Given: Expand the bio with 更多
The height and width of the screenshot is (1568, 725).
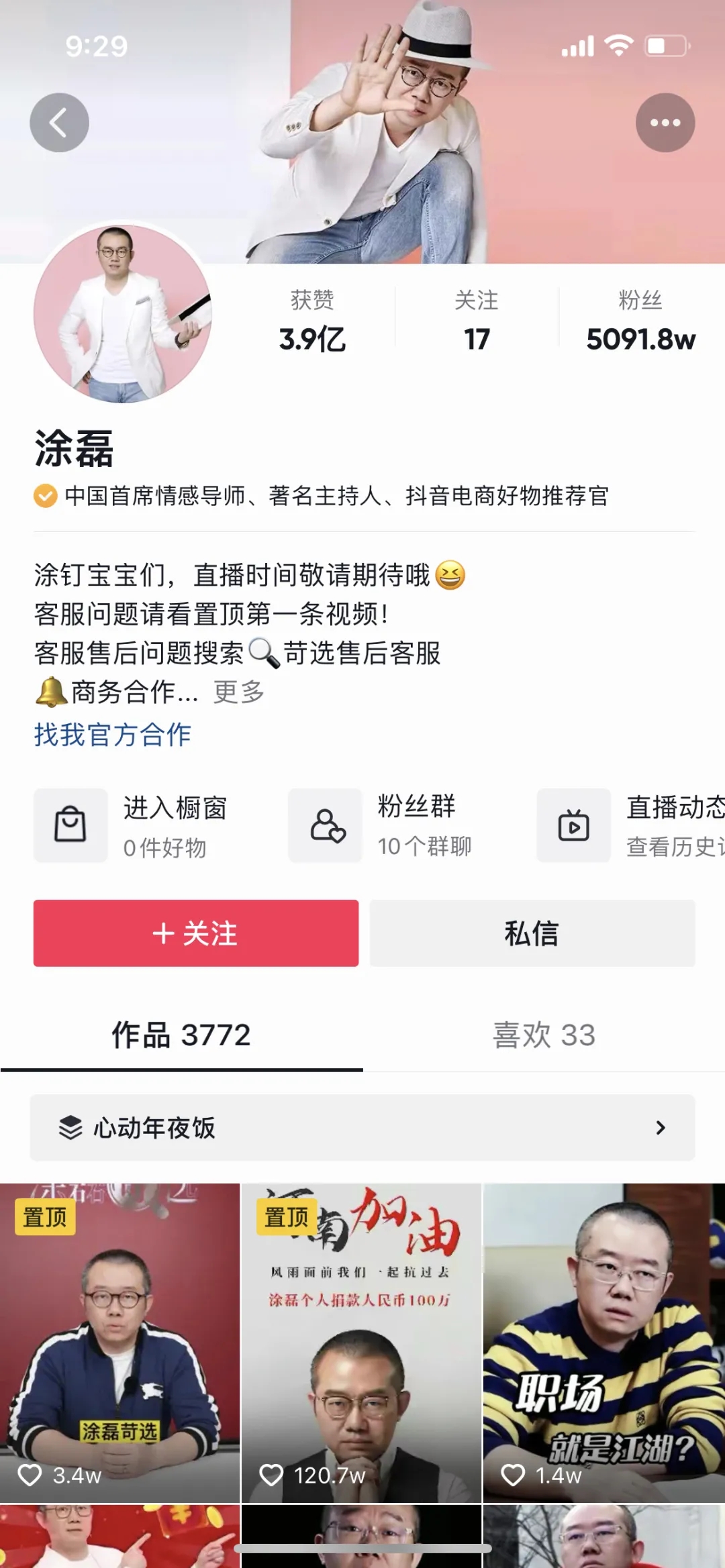Looking at the screenshot, I should [239, 692].
